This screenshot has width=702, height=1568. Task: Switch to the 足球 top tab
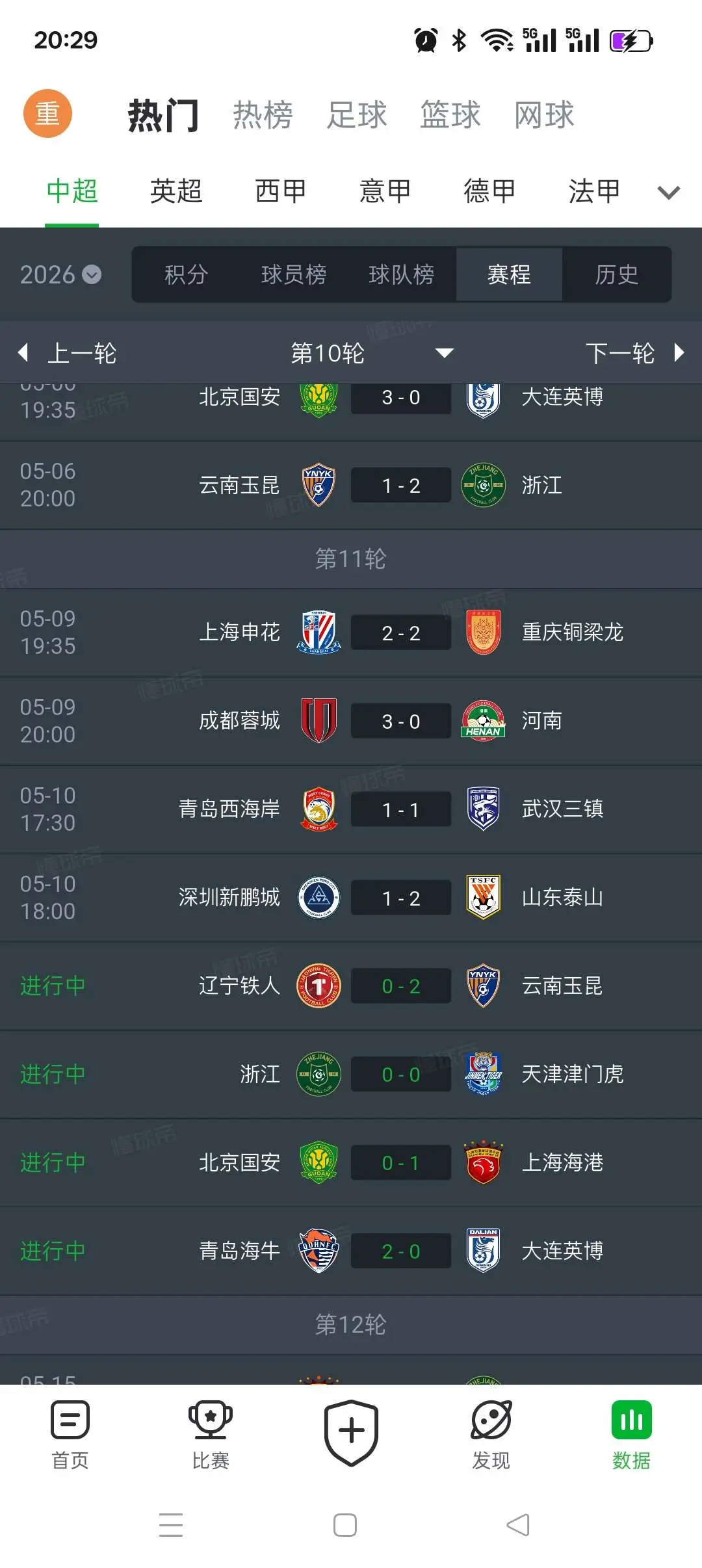[356, 115]
